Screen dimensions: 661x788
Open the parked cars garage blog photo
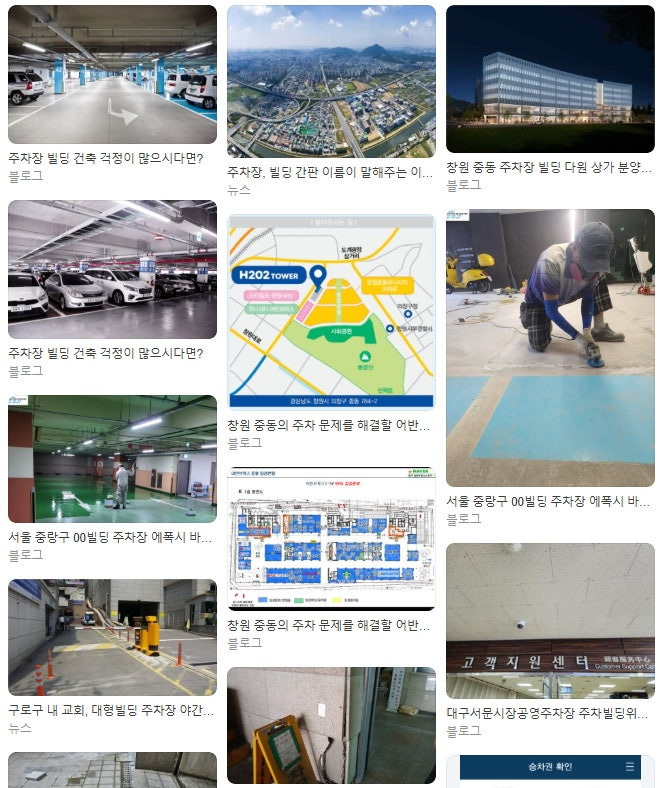tap(112, 269)
